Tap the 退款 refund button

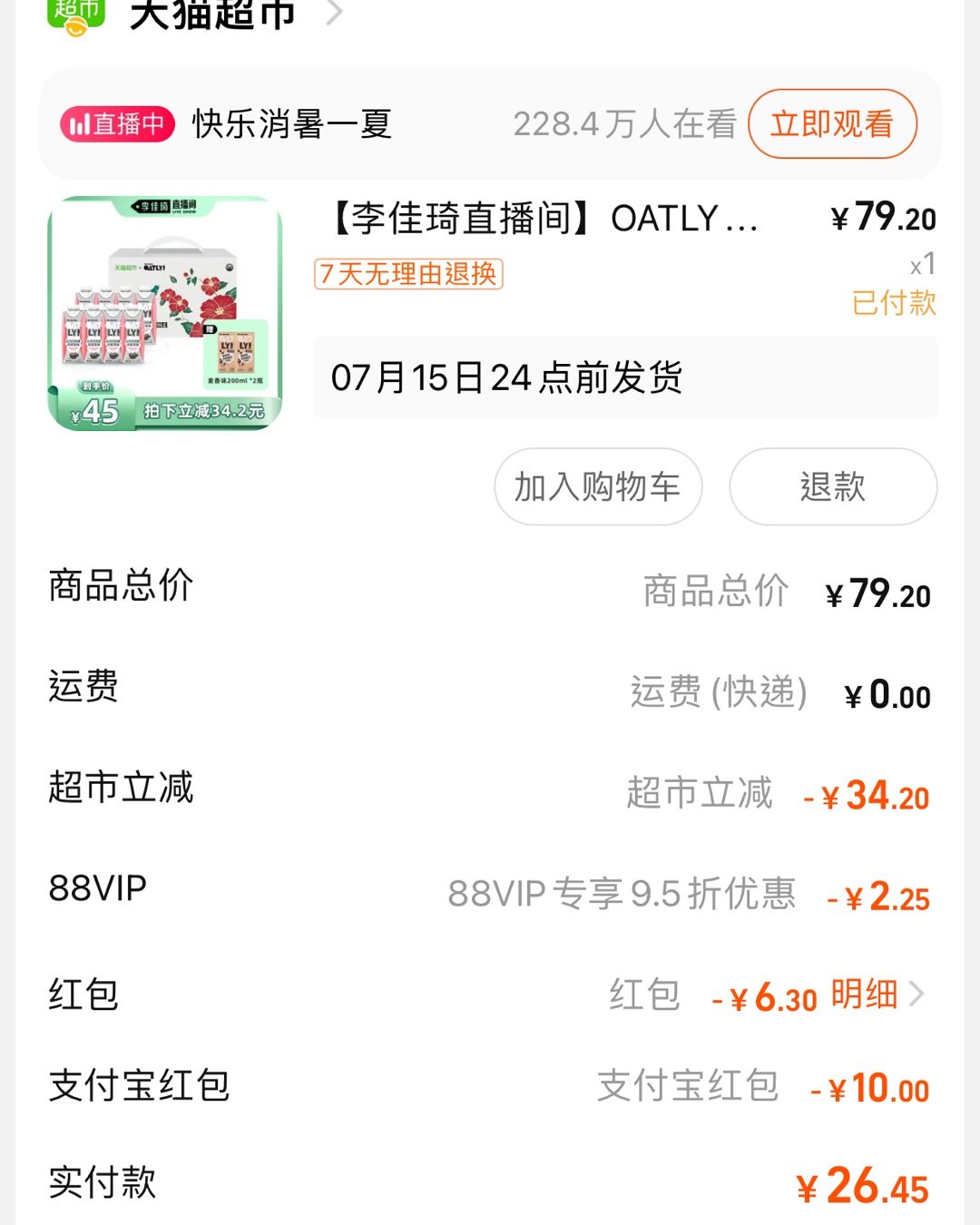click(832, 487)
